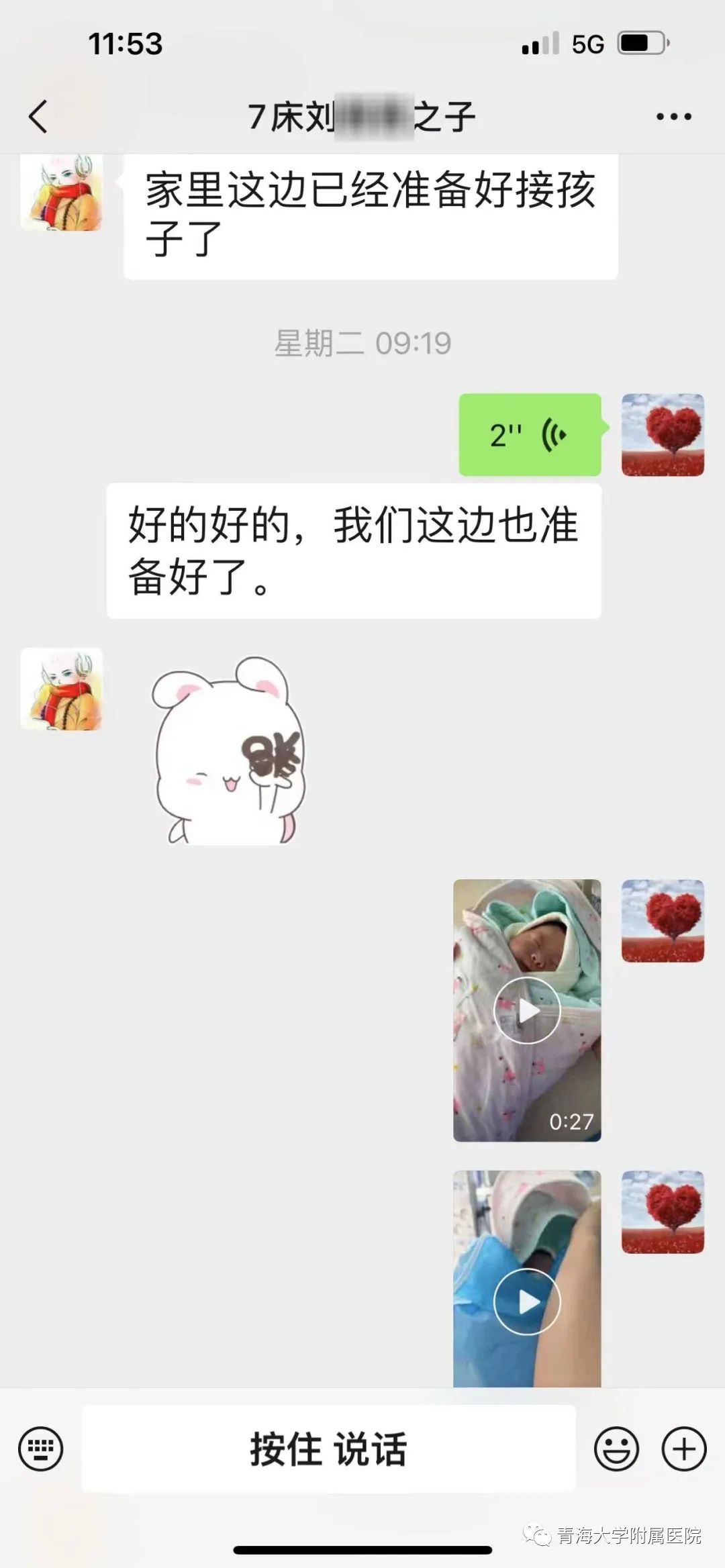Open the bunny OK sticker

tap(228, 750)
